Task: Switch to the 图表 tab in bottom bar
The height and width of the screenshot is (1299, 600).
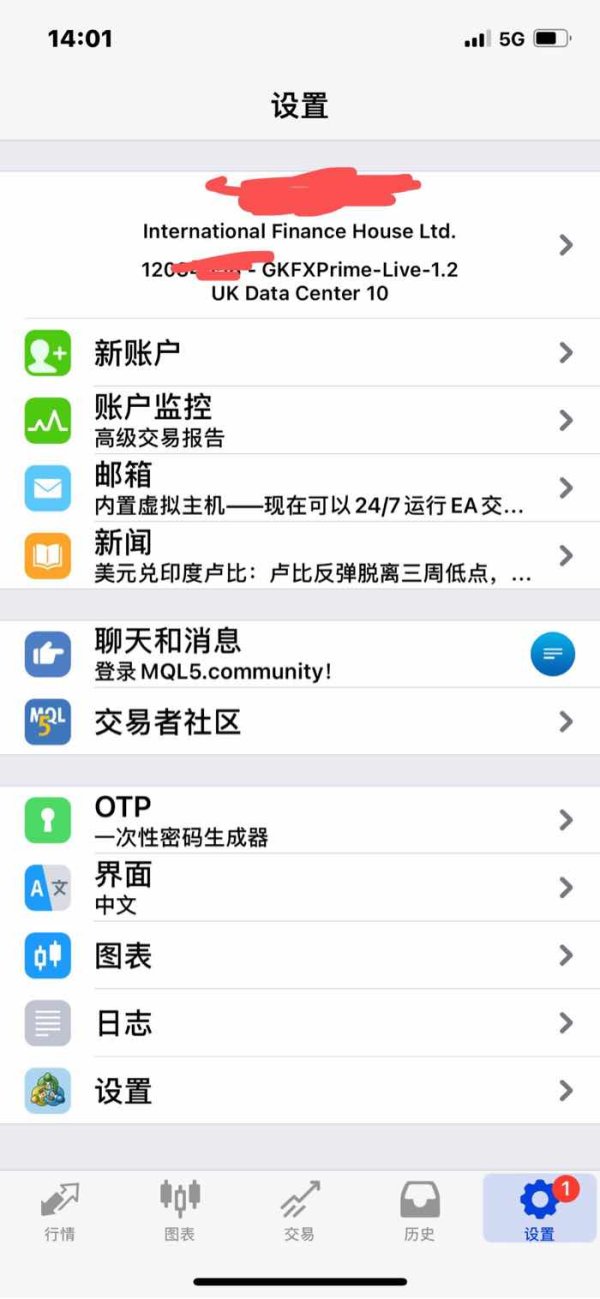Action: tap(180, 1209)
